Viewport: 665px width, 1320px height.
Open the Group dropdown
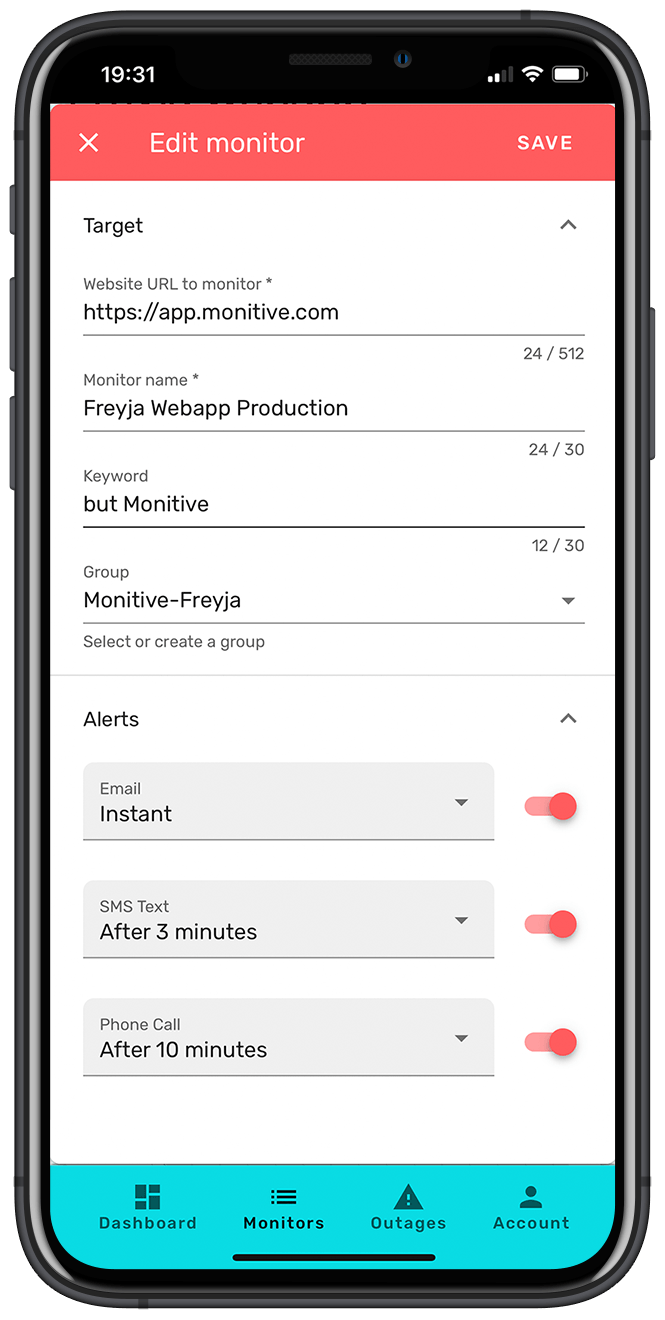coord(333,601)
